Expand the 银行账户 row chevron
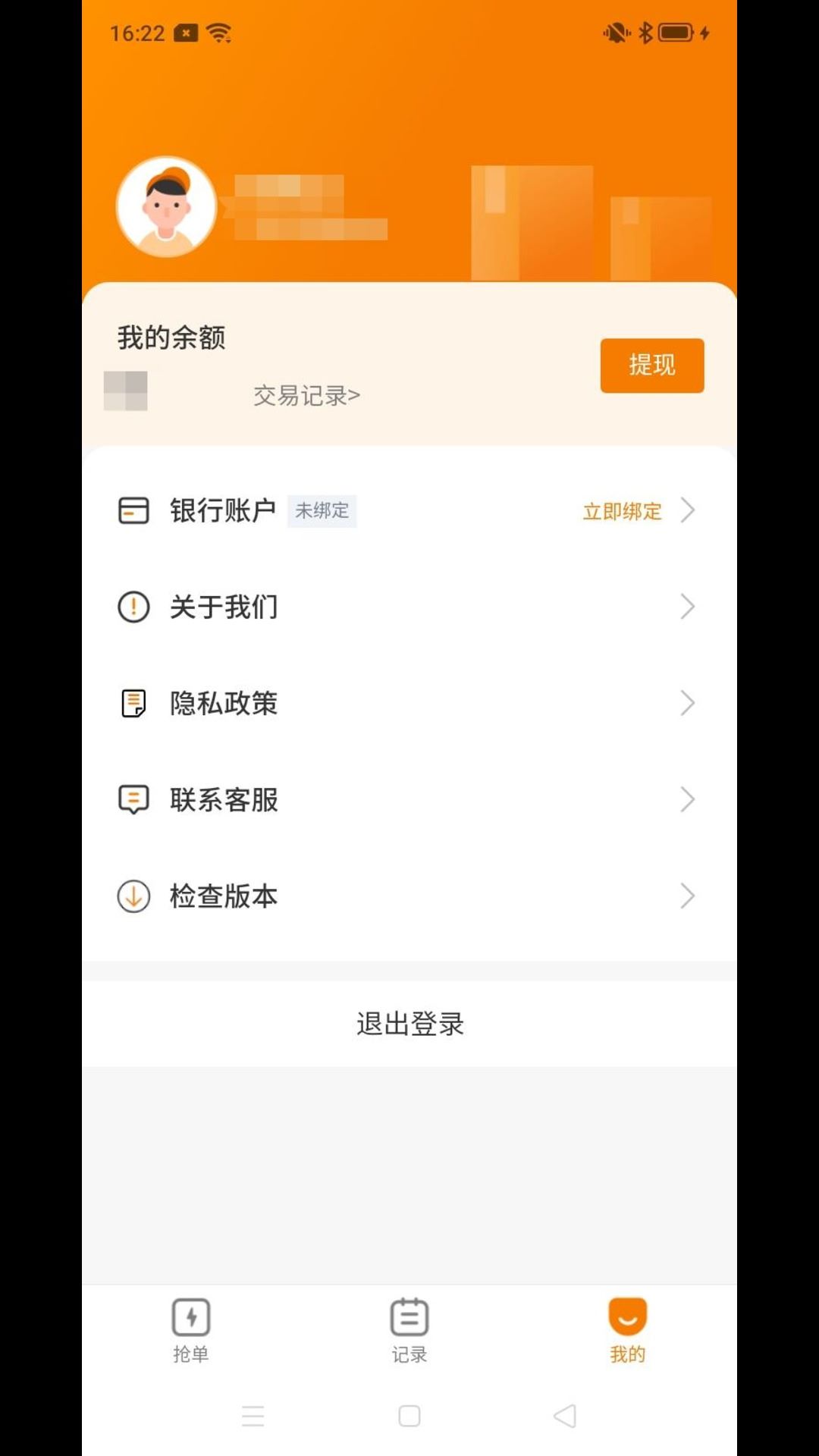 pyautogui.click(x=687, y=510)
